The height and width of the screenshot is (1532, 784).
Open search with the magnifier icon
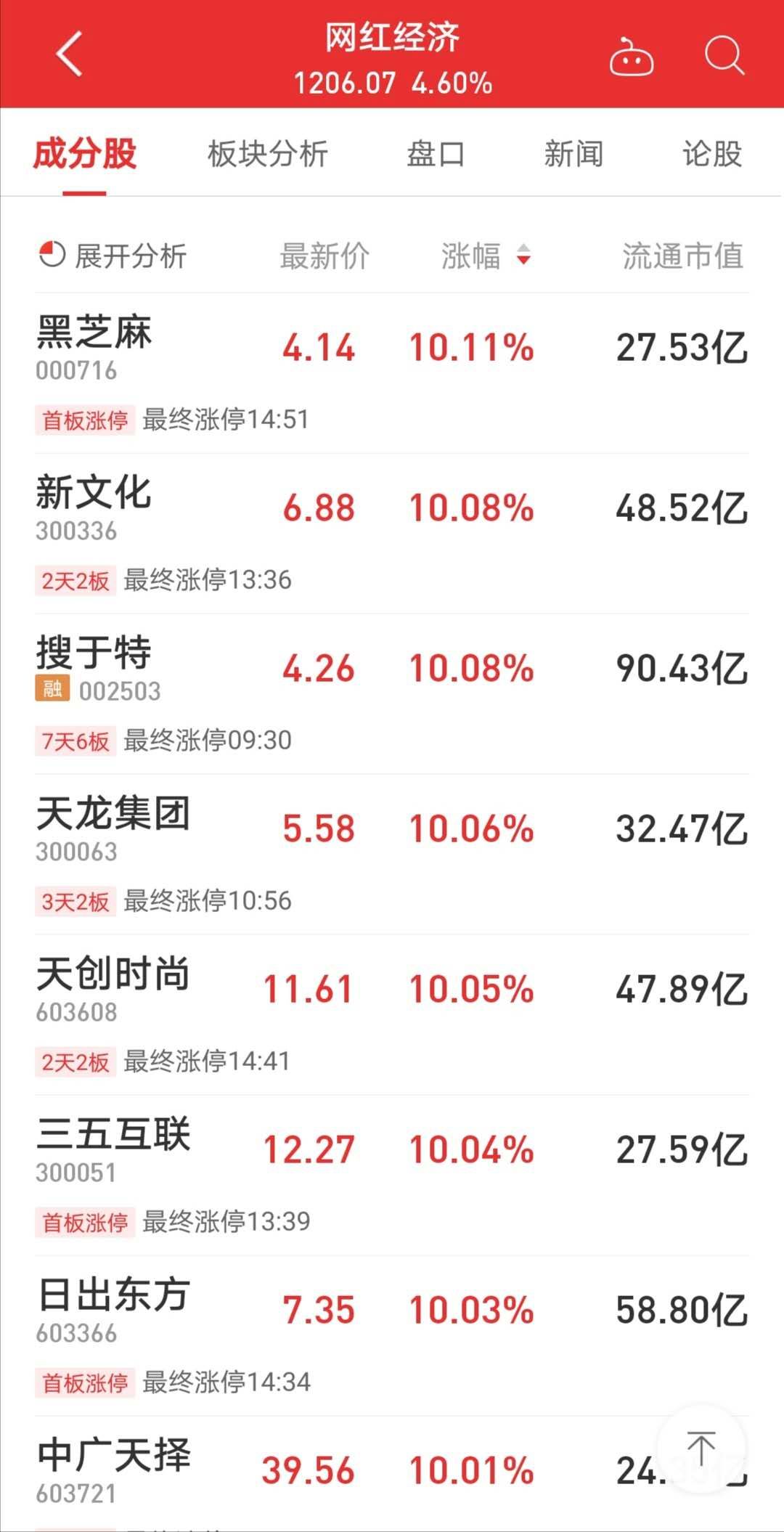[724, 55]
